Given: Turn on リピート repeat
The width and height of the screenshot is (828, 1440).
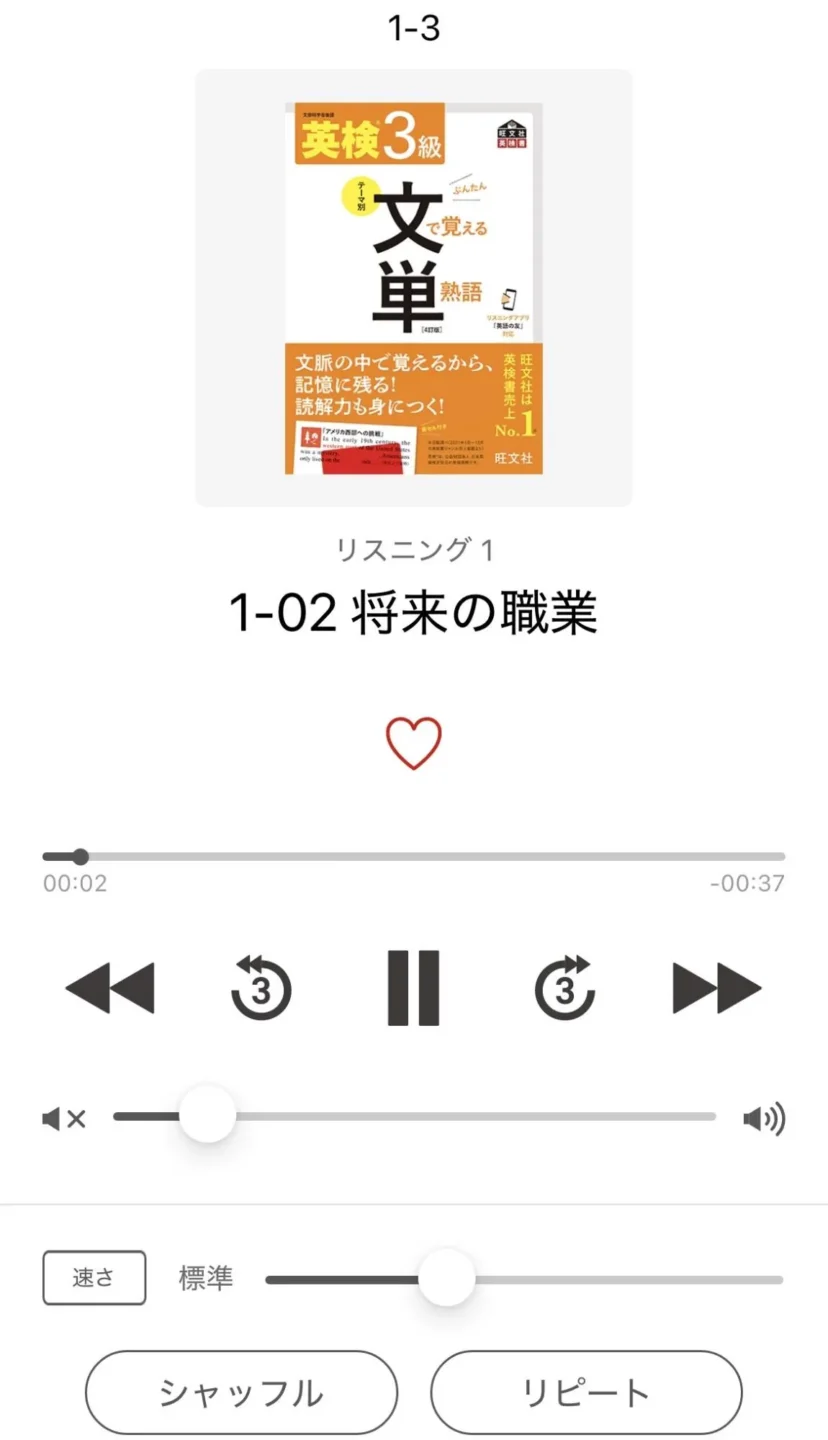Looking at the screenshot, I should [x=586, y=1393].
